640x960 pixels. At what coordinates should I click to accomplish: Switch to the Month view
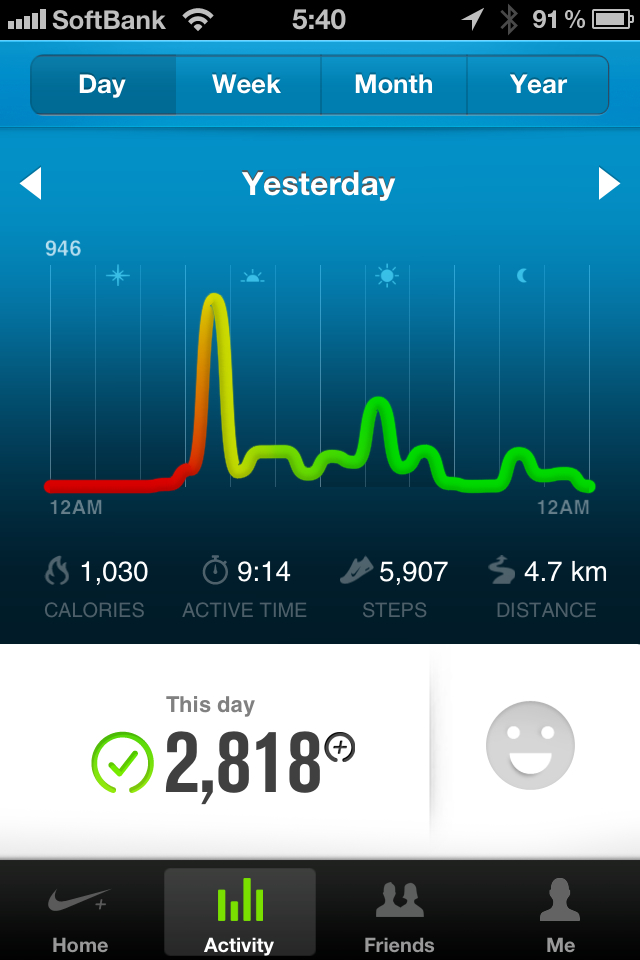coord(393,85)
